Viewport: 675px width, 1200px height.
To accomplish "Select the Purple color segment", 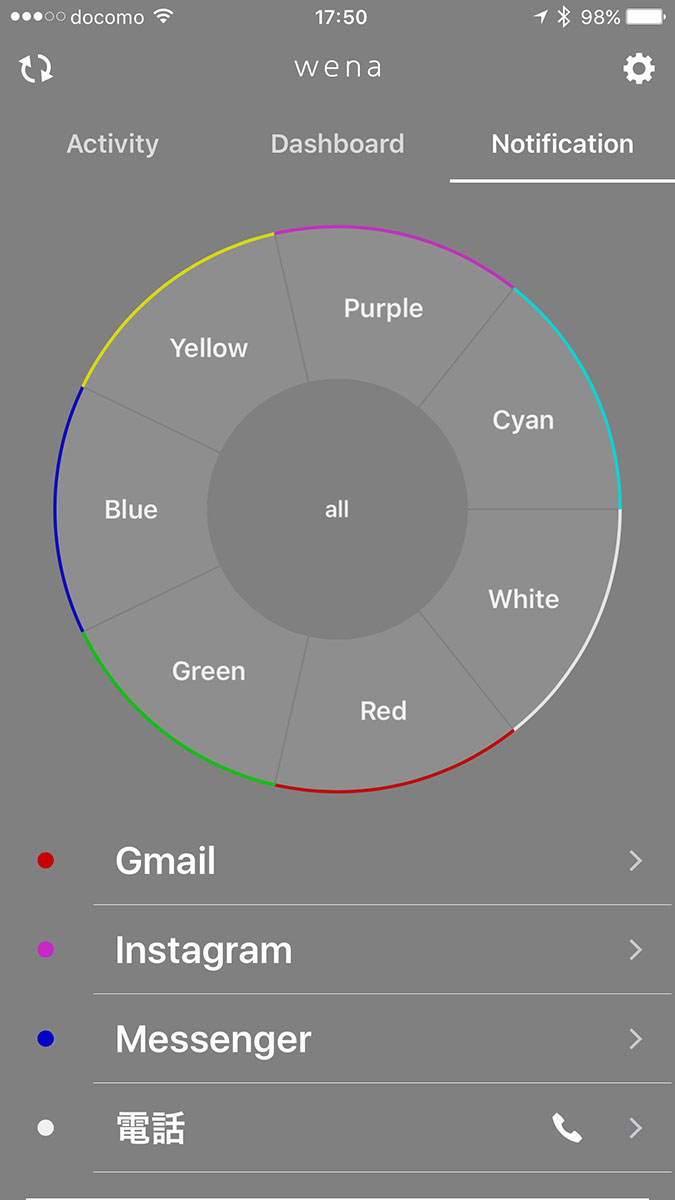I will [384, 308].
